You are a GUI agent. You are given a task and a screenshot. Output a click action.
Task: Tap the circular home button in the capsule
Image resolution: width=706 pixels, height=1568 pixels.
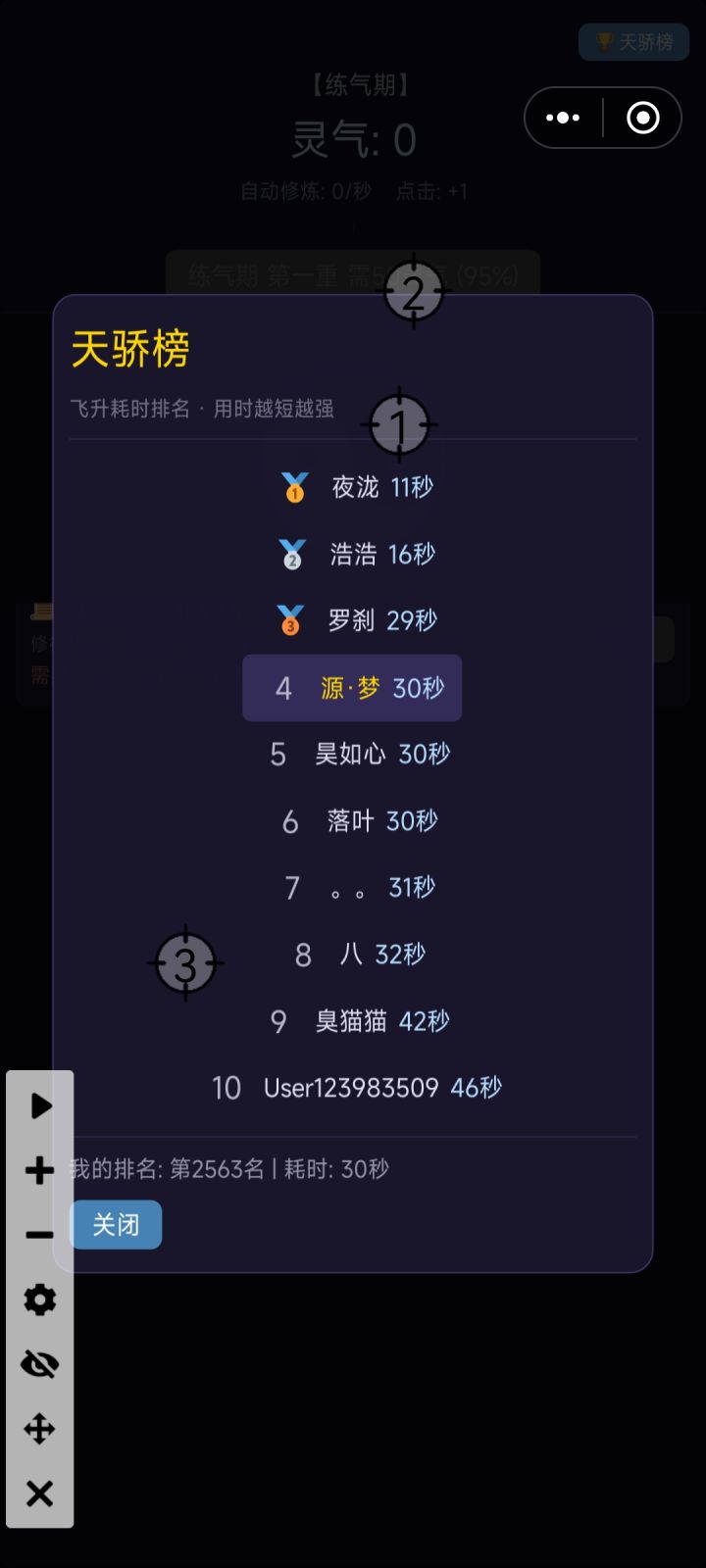(643, 118)
